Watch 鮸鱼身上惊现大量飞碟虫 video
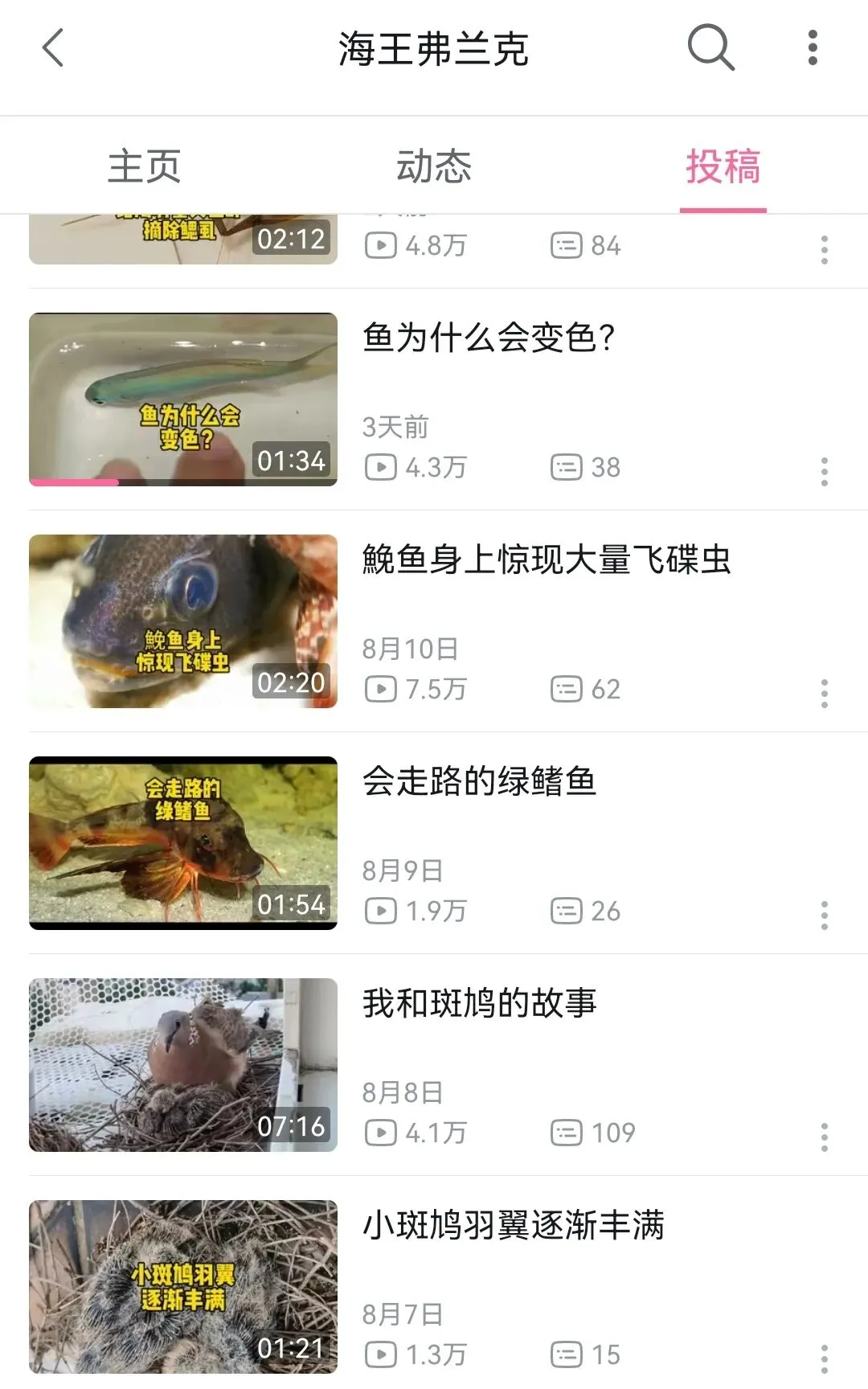The height and width of the screenshot is (1389, 868). (183, 621)
